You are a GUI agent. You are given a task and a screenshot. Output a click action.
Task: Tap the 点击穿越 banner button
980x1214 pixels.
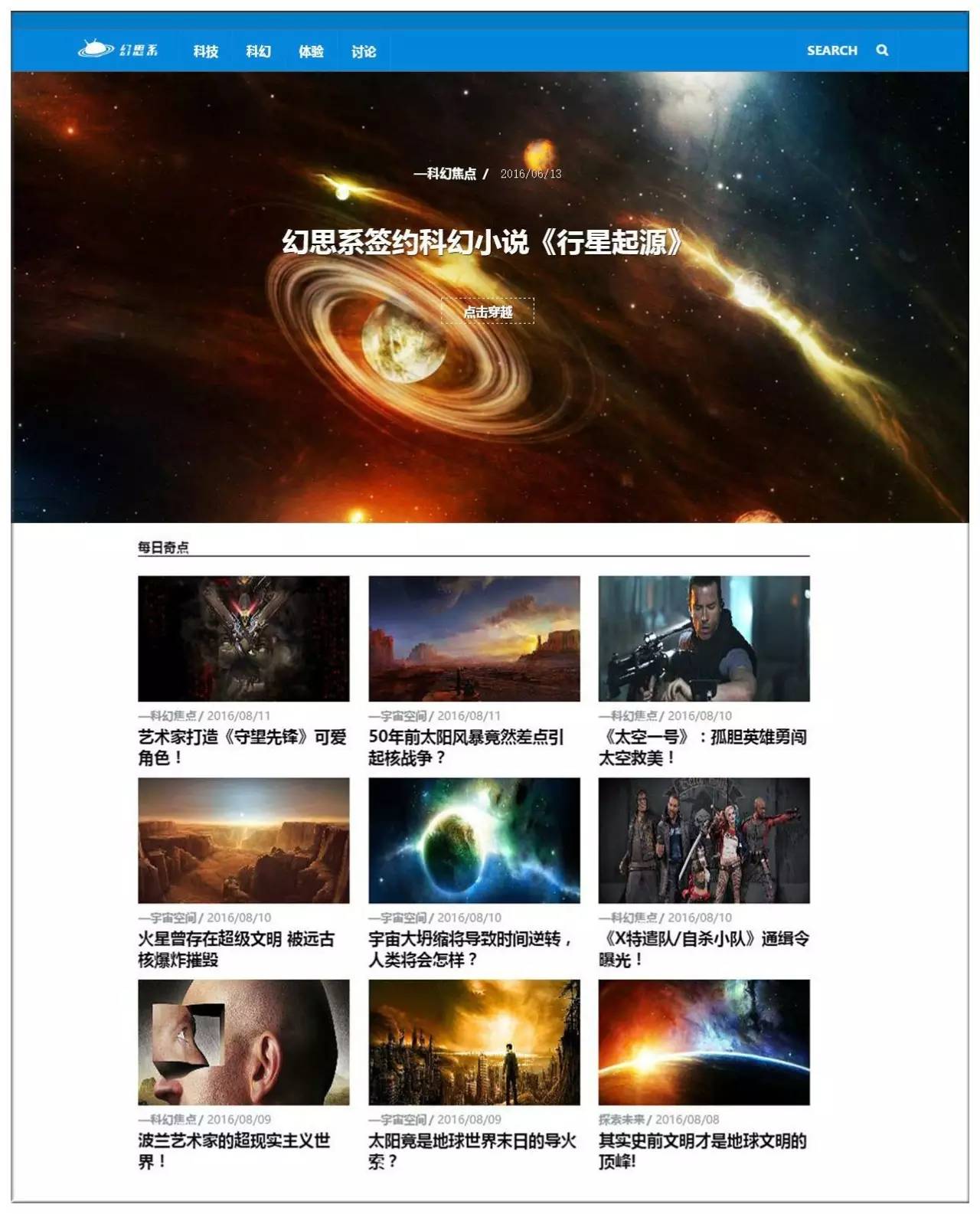(x=488, y=311)
